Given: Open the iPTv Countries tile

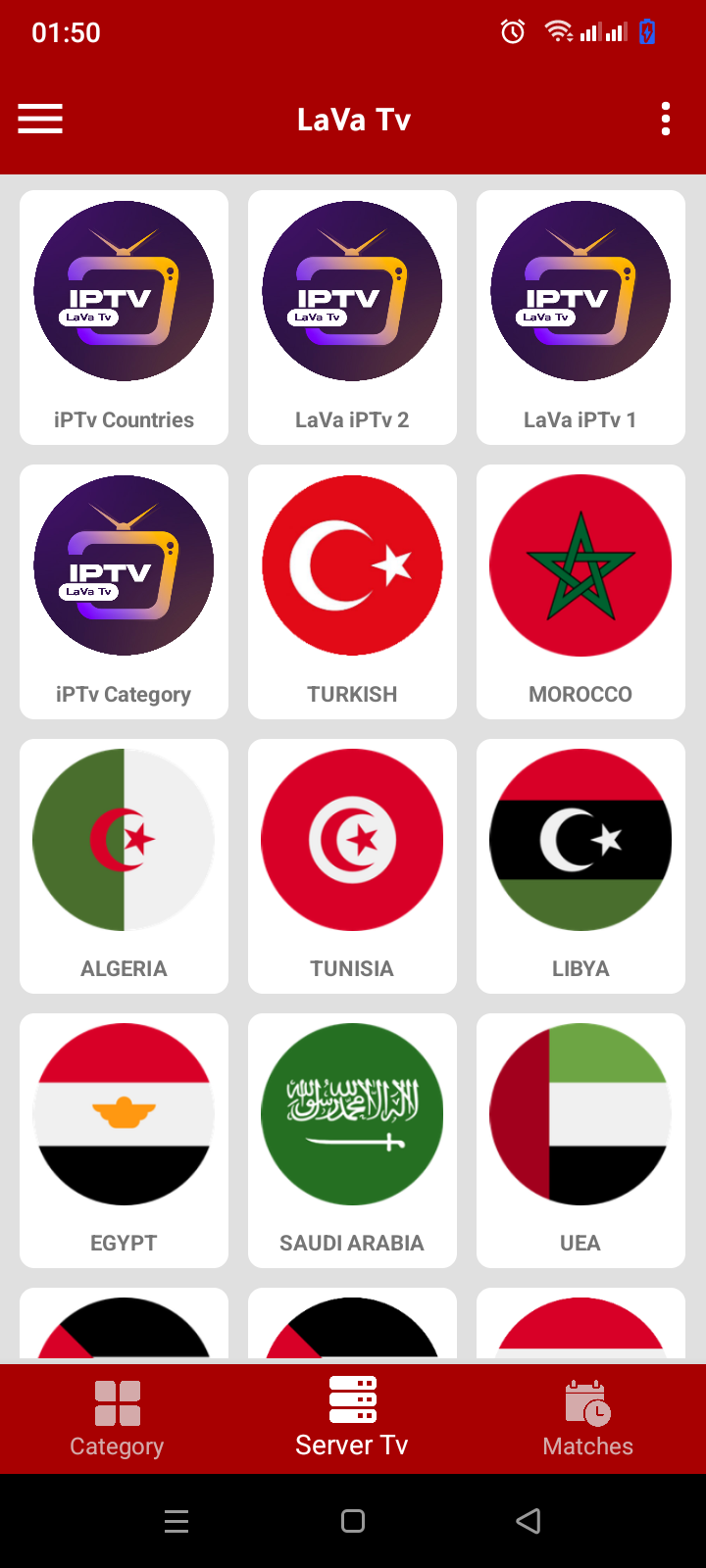Looking at the screenshot, I should coord(124,318).
